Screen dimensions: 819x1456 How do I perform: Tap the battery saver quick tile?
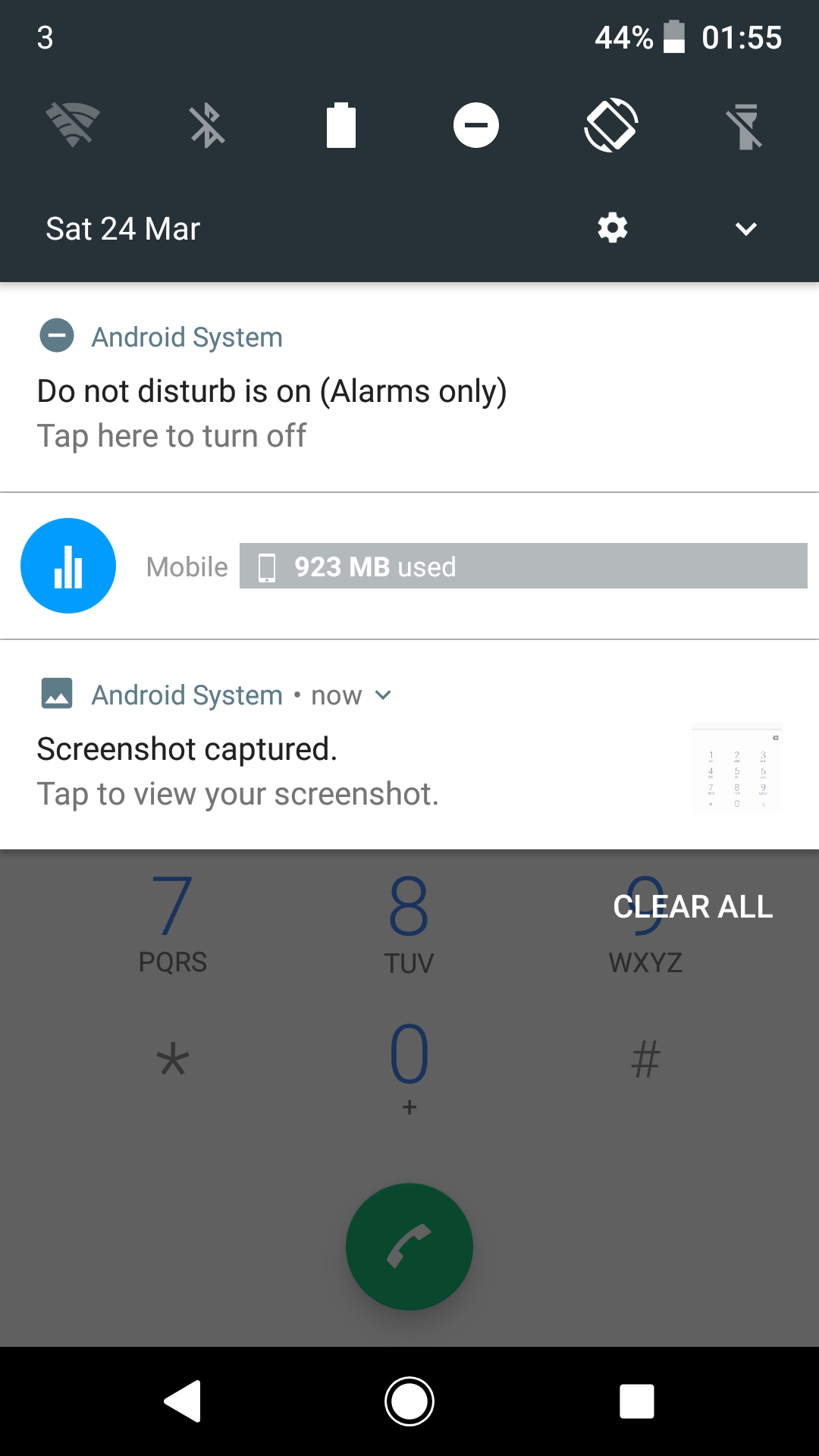tap(341, 125)
